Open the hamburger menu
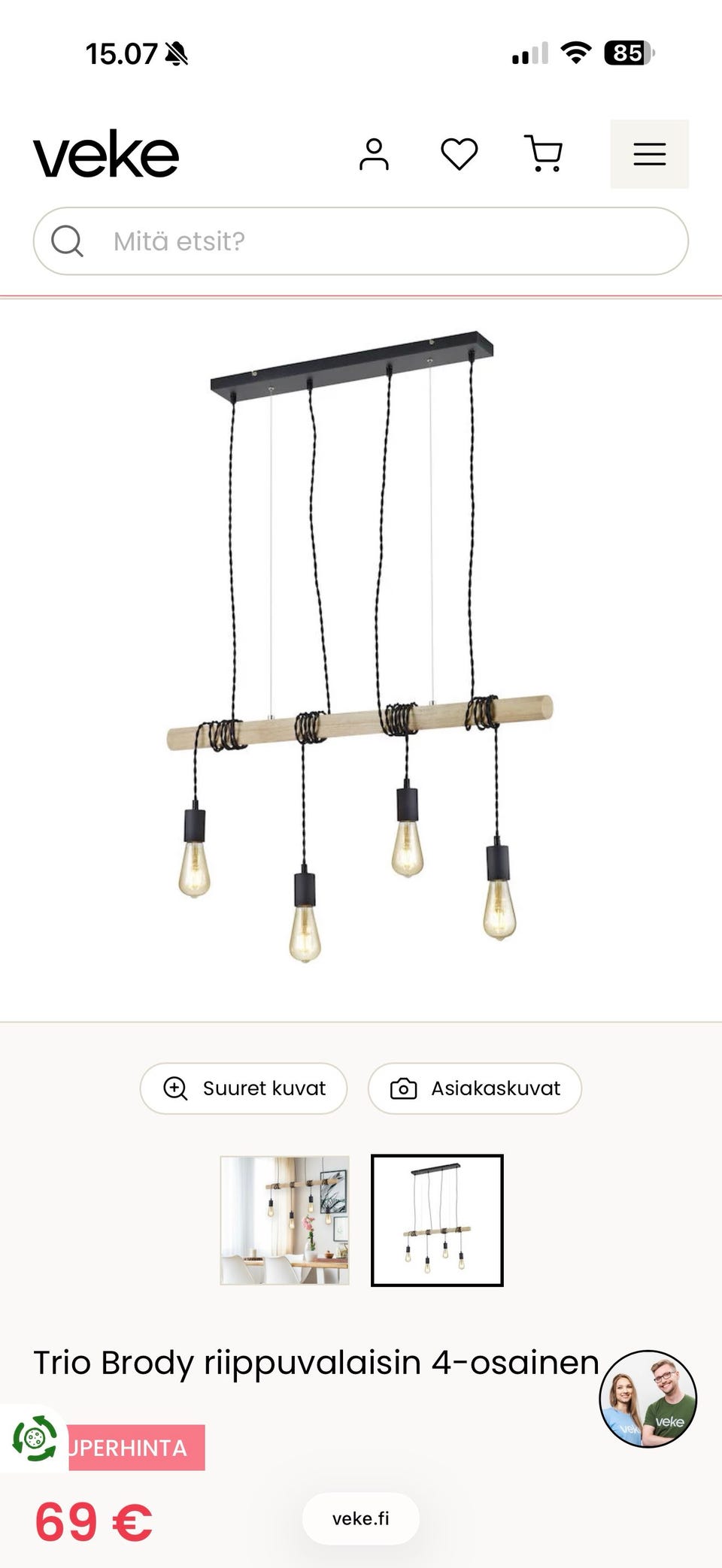This screenshot has width=722, height=1568. click(x=649, y=154)
